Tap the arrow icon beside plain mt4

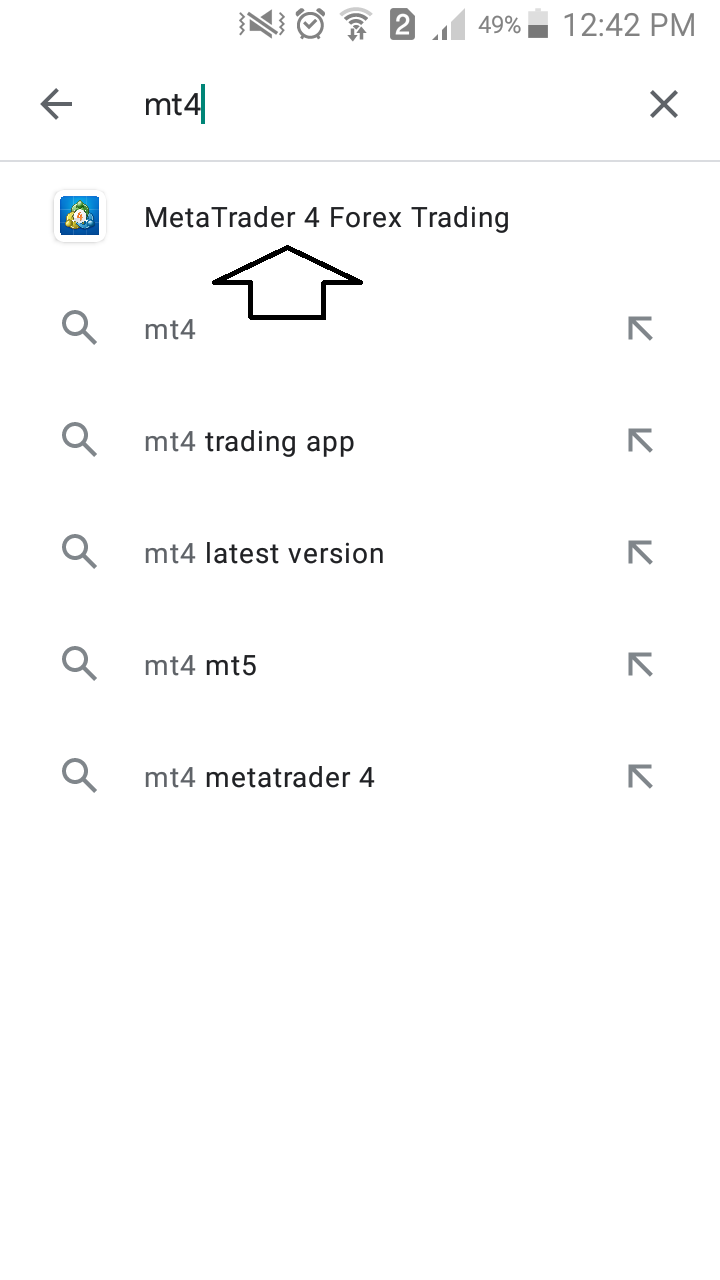coord(640,329)
